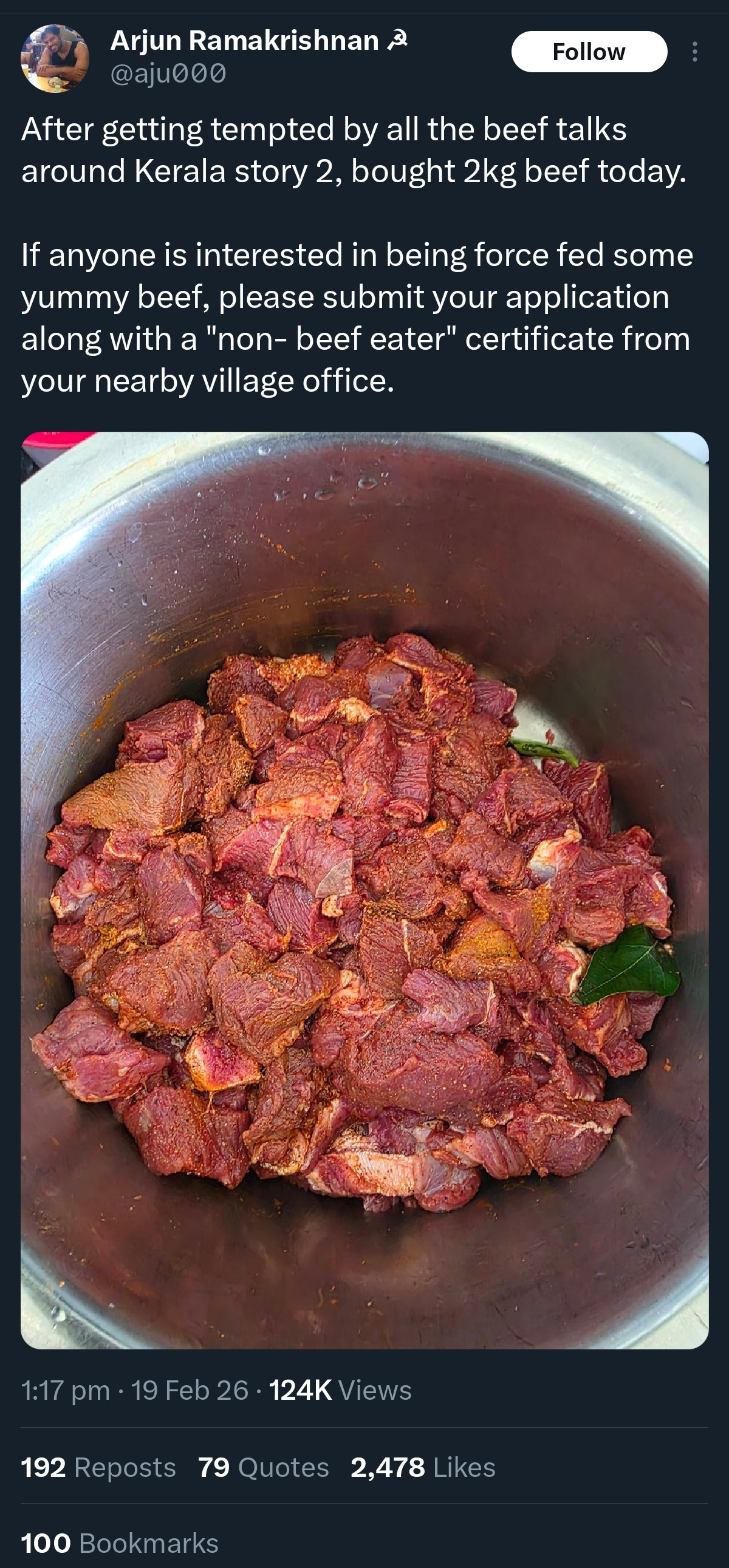The height and width of the screenshot is (1568, 729).
Task: View the 79 Quotes list
Action: (x=263, y=1467)
